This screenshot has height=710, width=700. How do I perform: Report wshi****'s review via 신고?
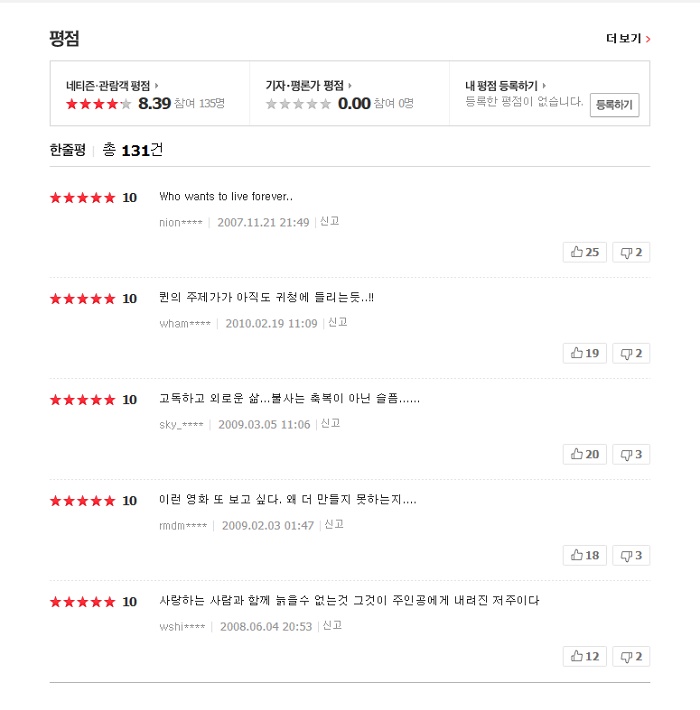332,626
